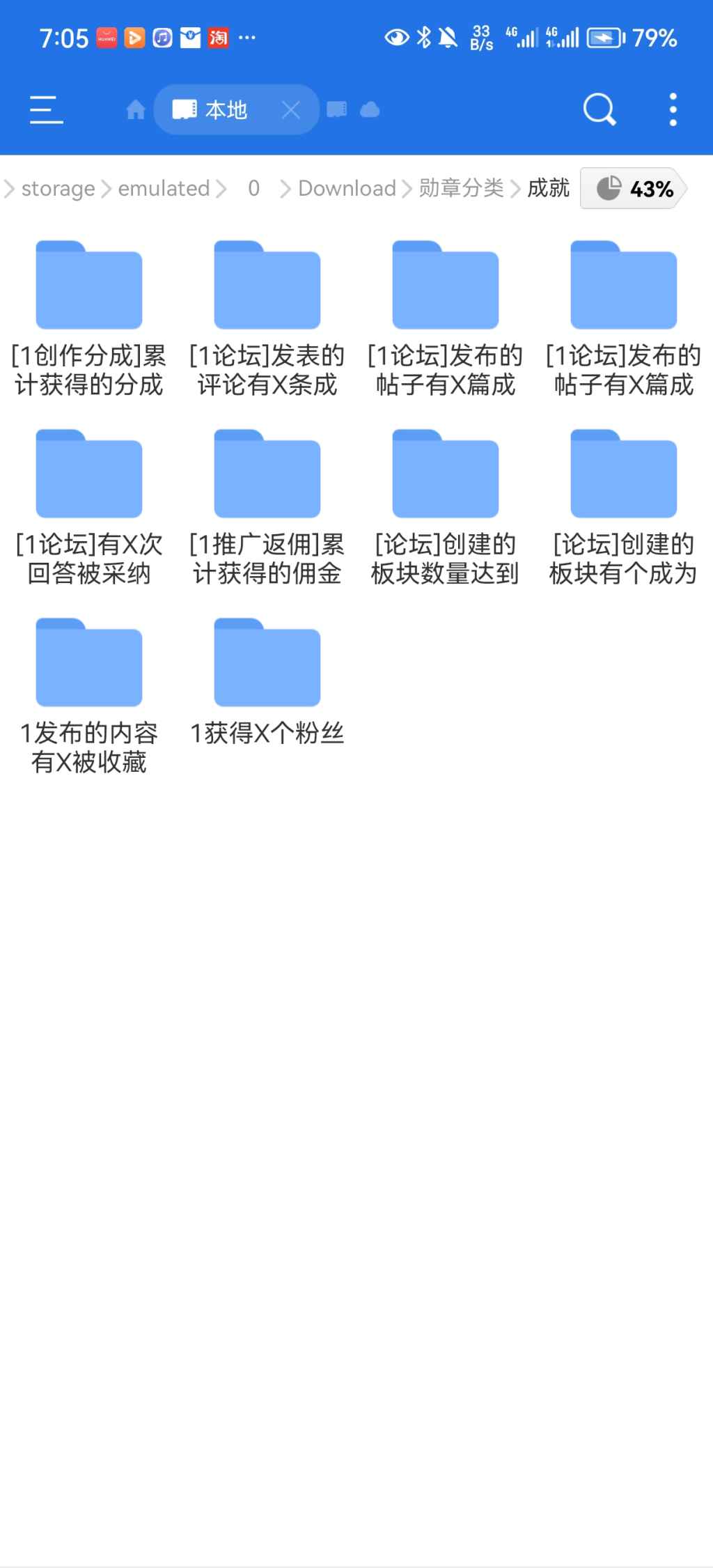Viewport: 713px width, 1568px height.
Task: Open the search icon in the toolbar
Action: (x=598, y=109)
